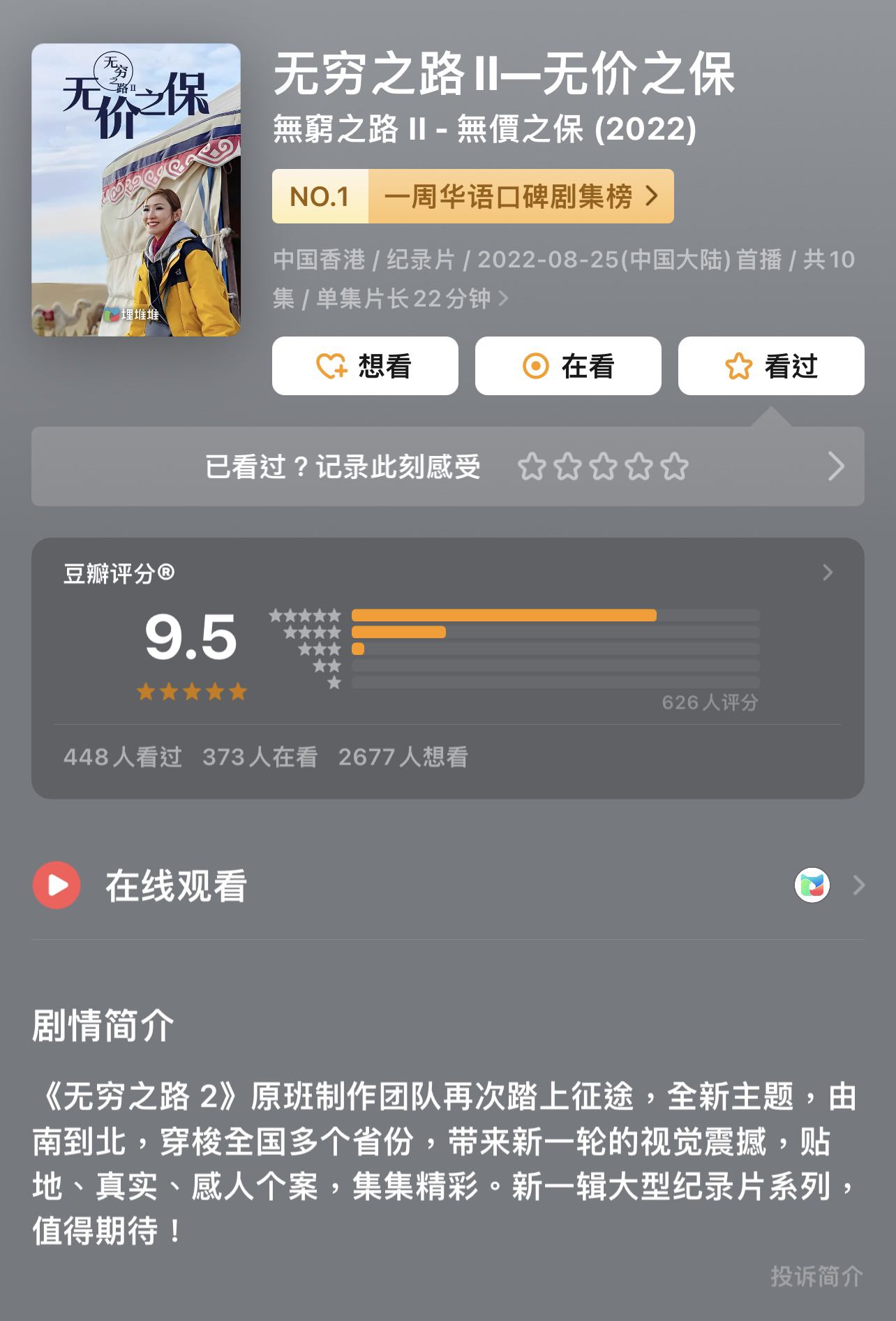Open the 一周华语口碑剧集榜 ranking

pyautogui.click(x=472, y=196)
